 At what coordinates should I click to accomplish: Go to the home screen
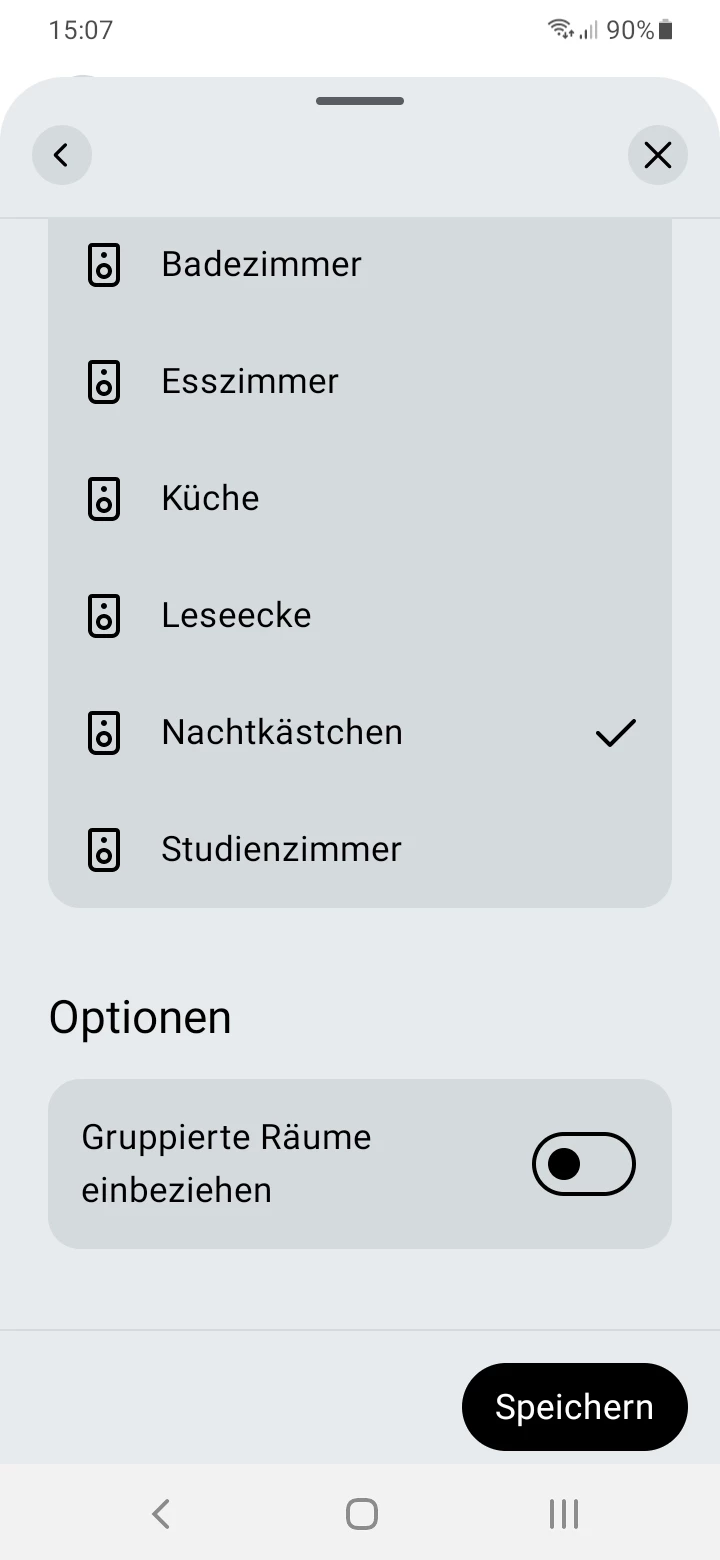point(361,1513)
